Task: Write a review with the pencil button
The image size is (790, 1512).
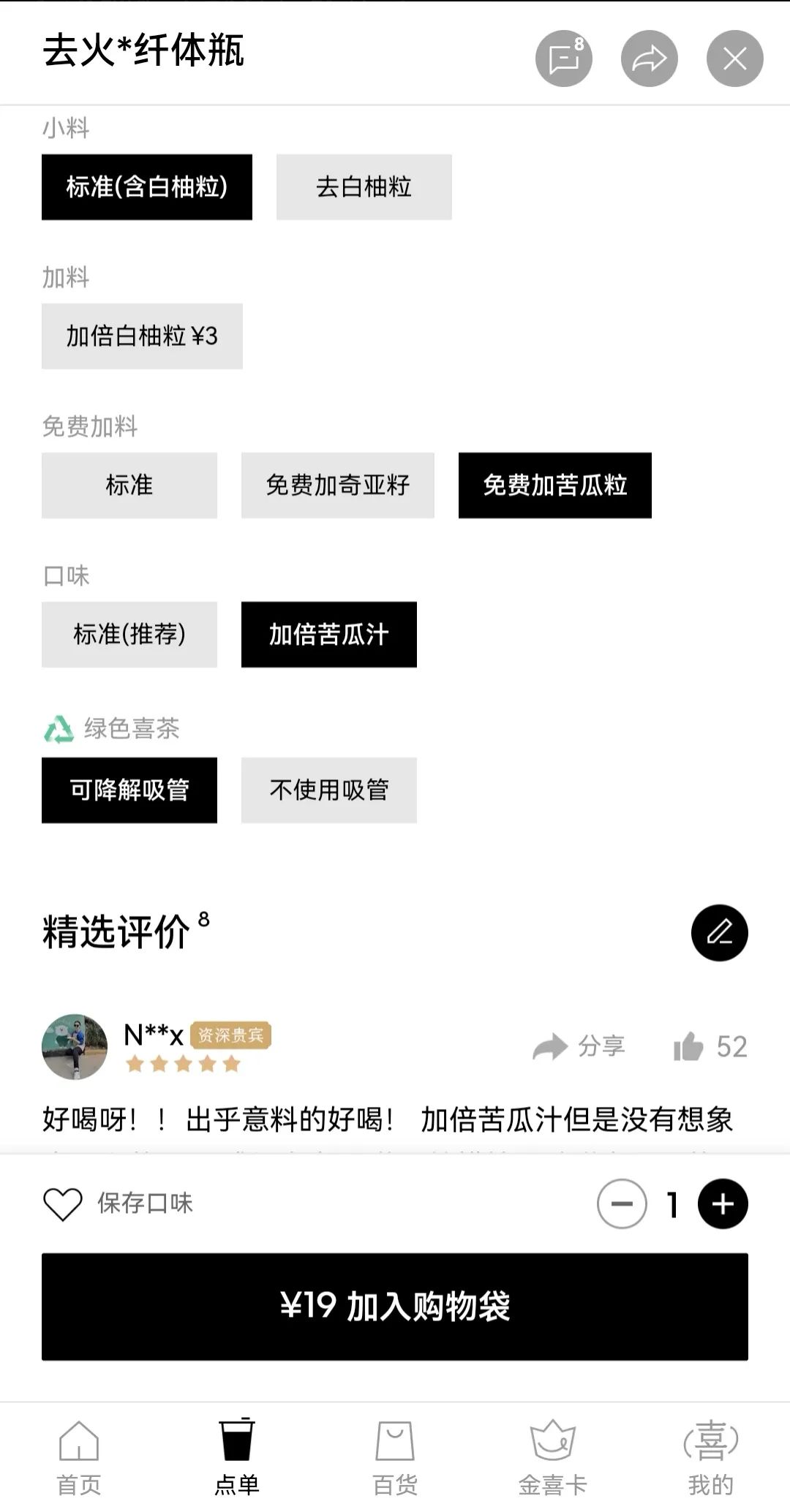Action: coord(719,933)
